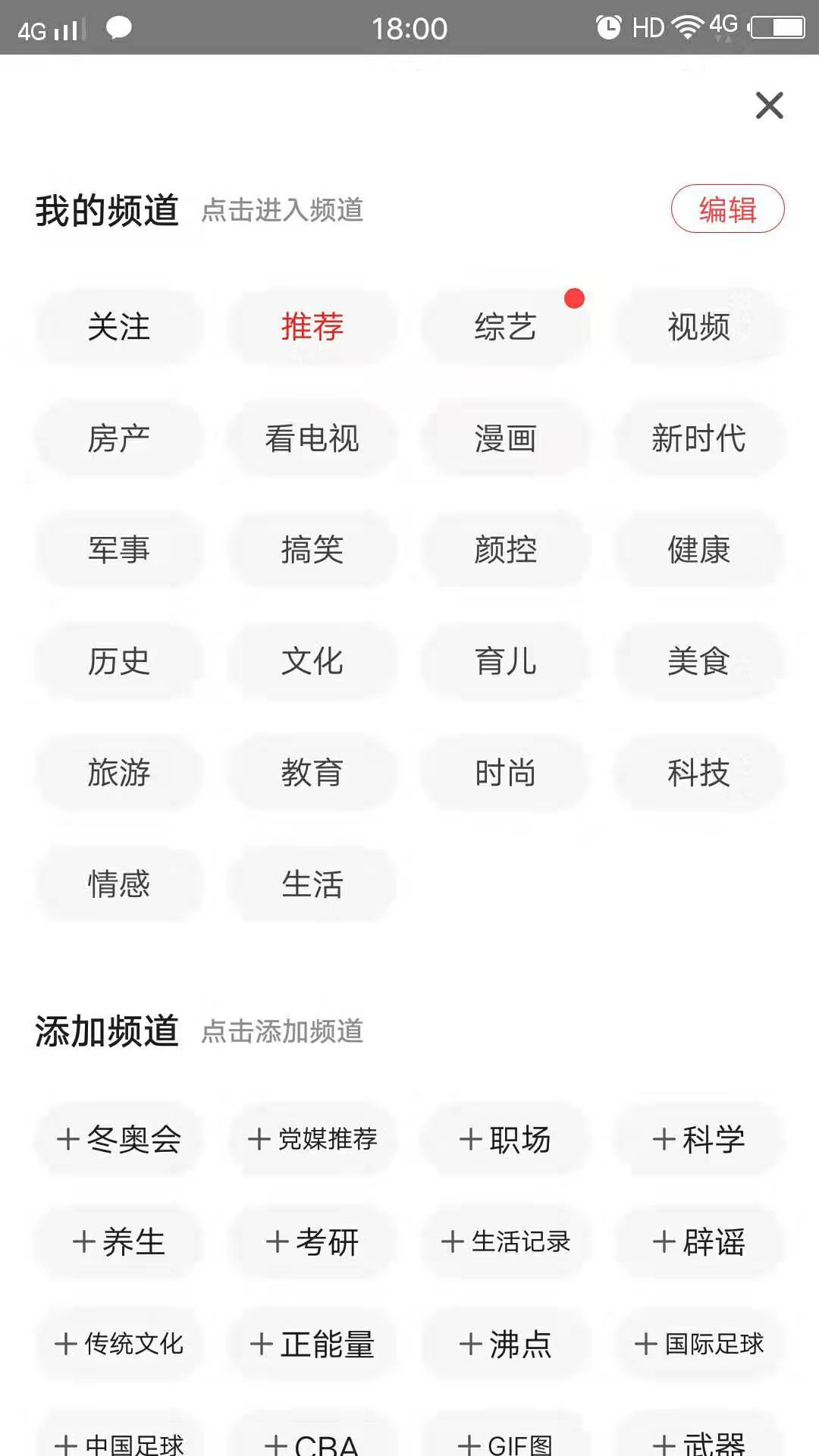The height and width of the screenshot is (1456, 819).
Task: Select the 情感 channel
Action: (118, 883)
